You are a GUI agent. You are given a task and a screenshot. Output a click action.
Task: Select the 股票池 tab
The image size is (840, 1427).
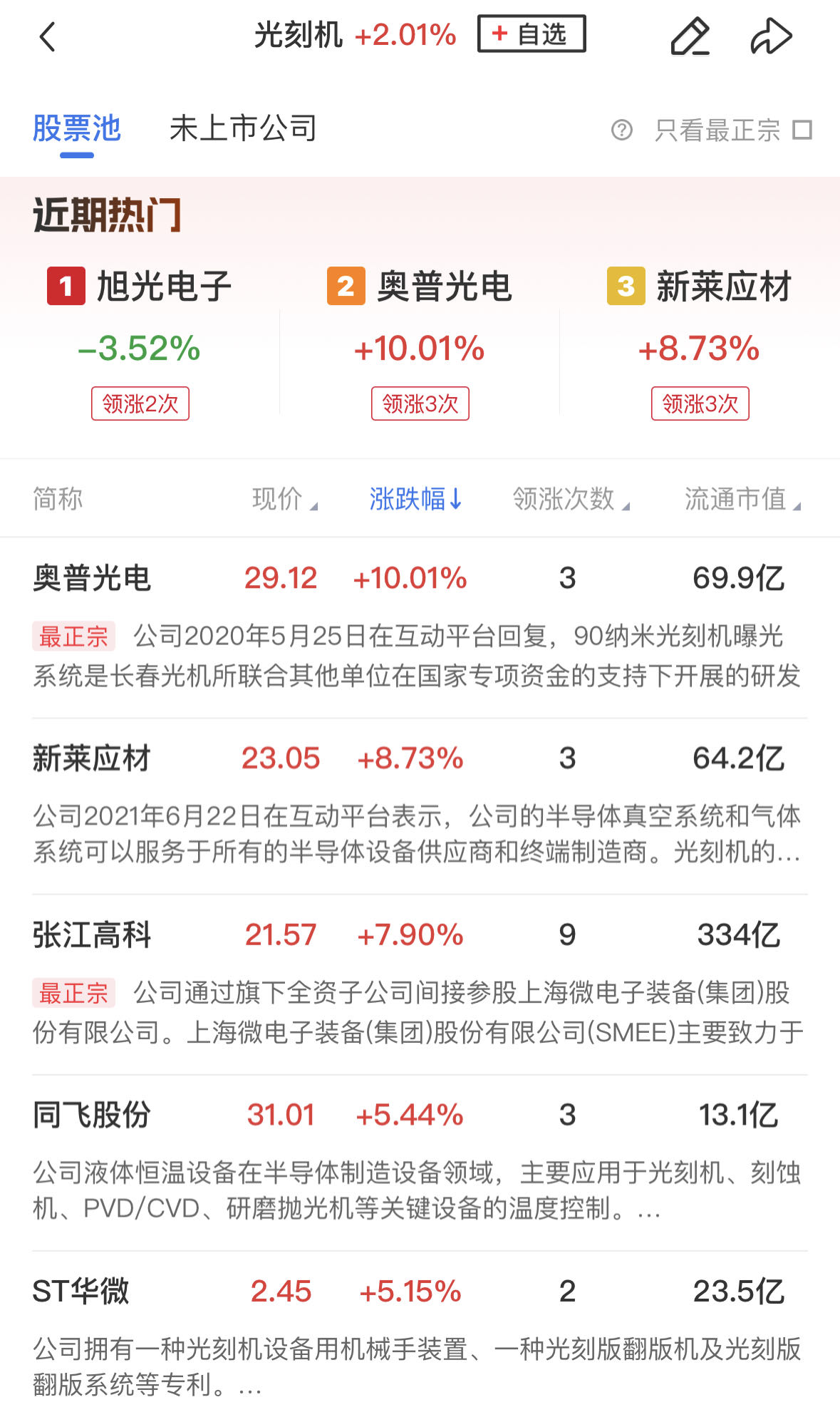point(77,129)
